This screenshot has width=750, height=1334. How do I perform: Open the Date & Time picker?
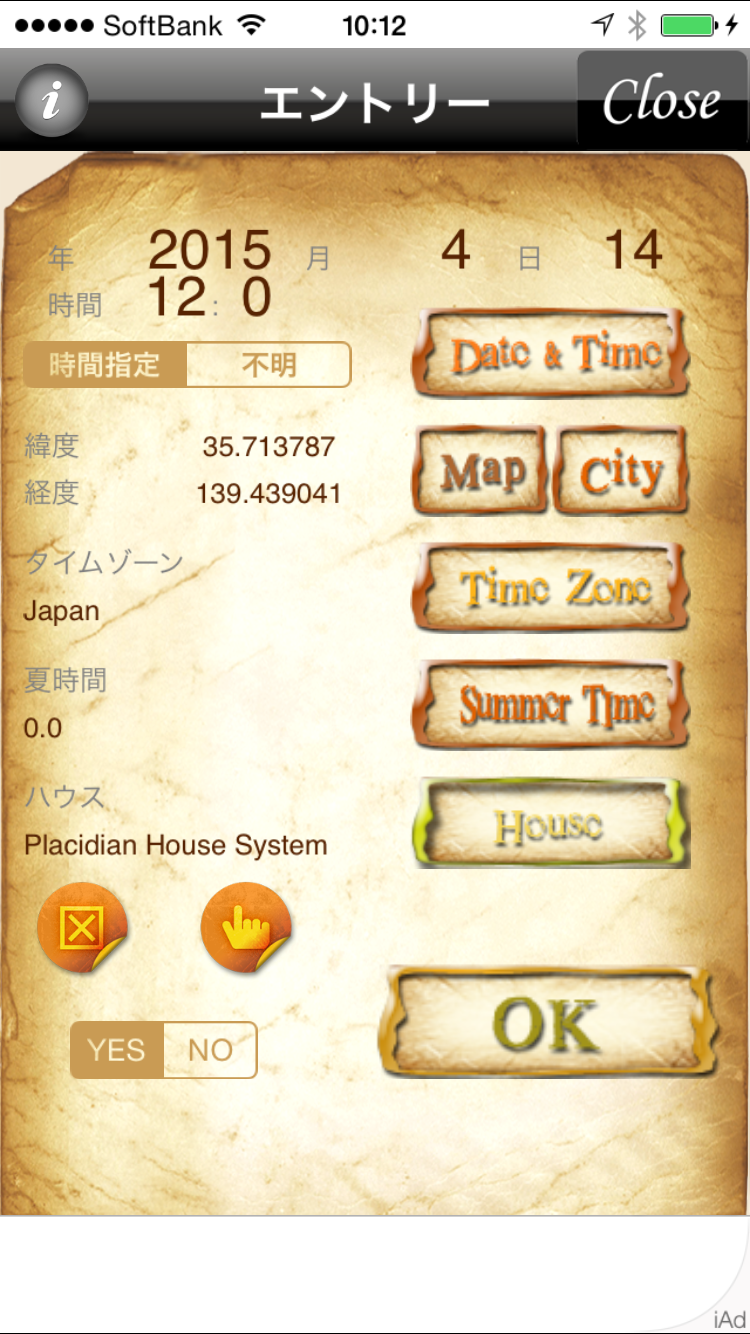[551, 354]
